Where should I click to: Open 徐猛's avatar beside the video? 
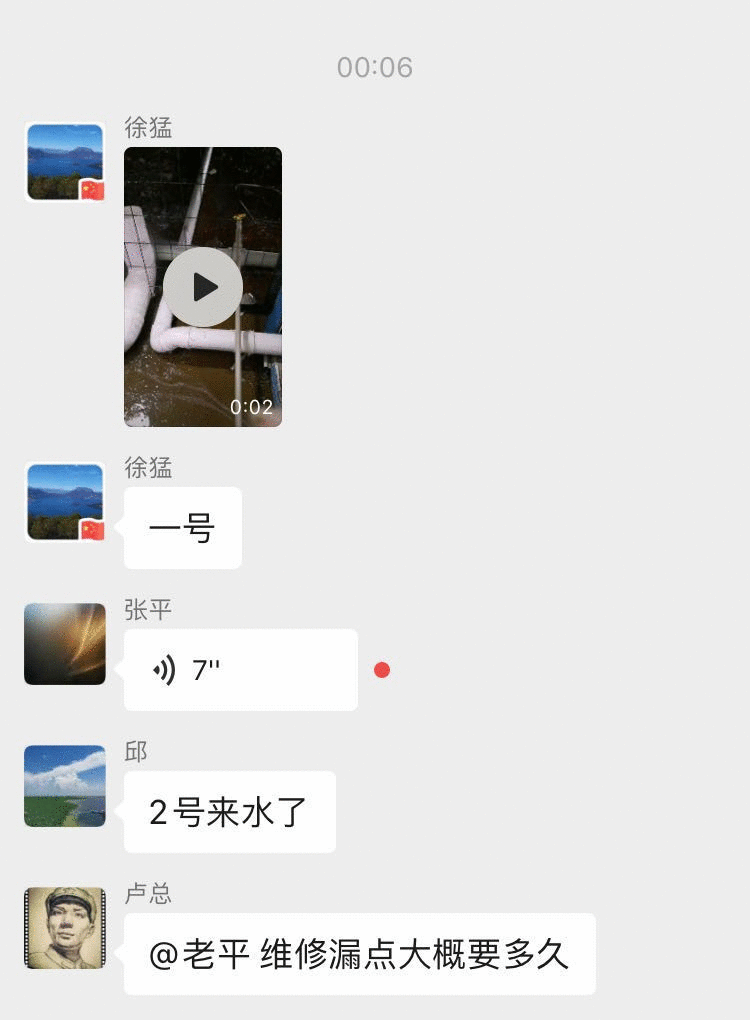(x=65, y=163)
